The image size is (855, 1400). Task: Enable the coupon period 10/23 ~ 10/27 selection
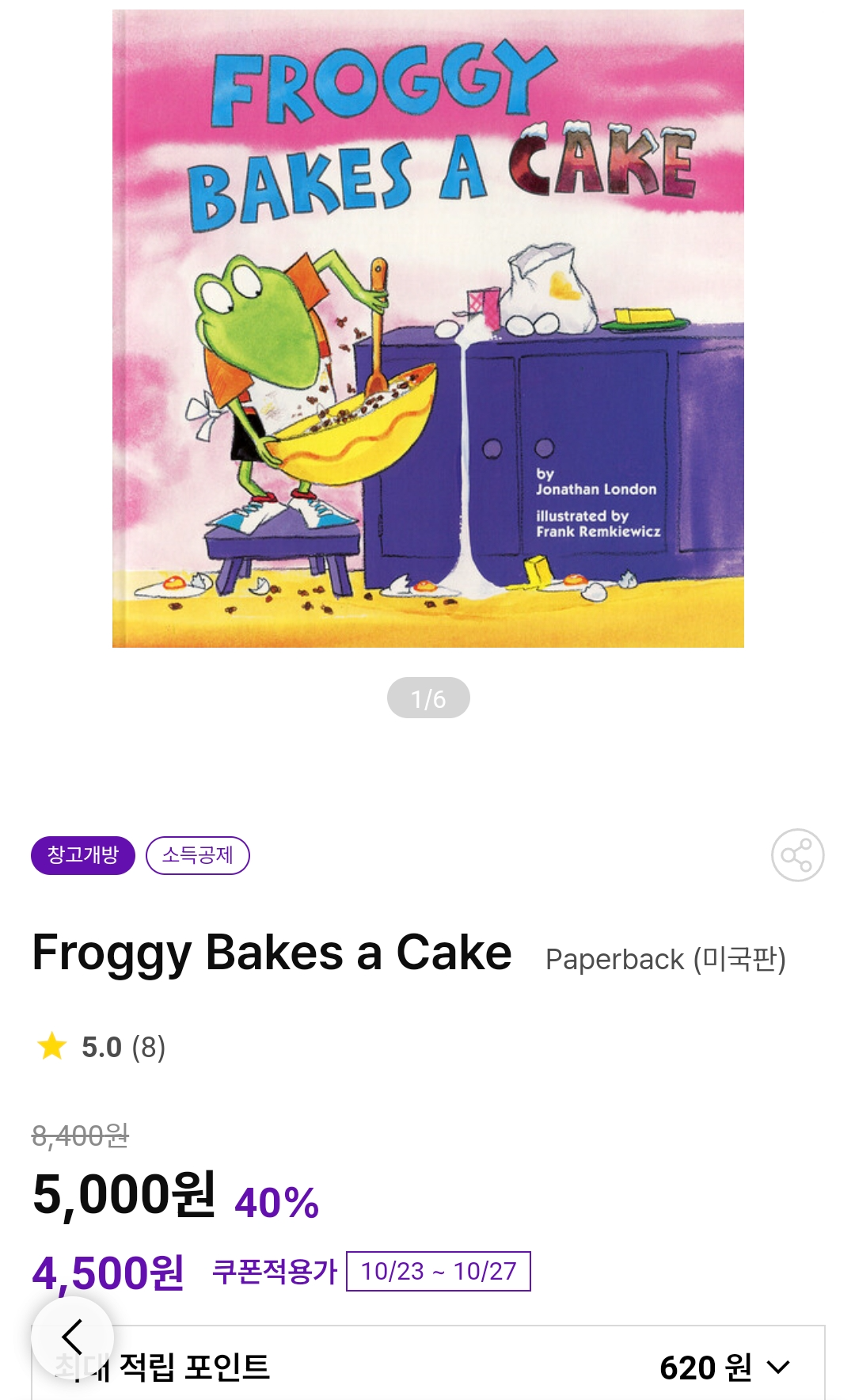pyautogui.click(x=439, y=1264)
